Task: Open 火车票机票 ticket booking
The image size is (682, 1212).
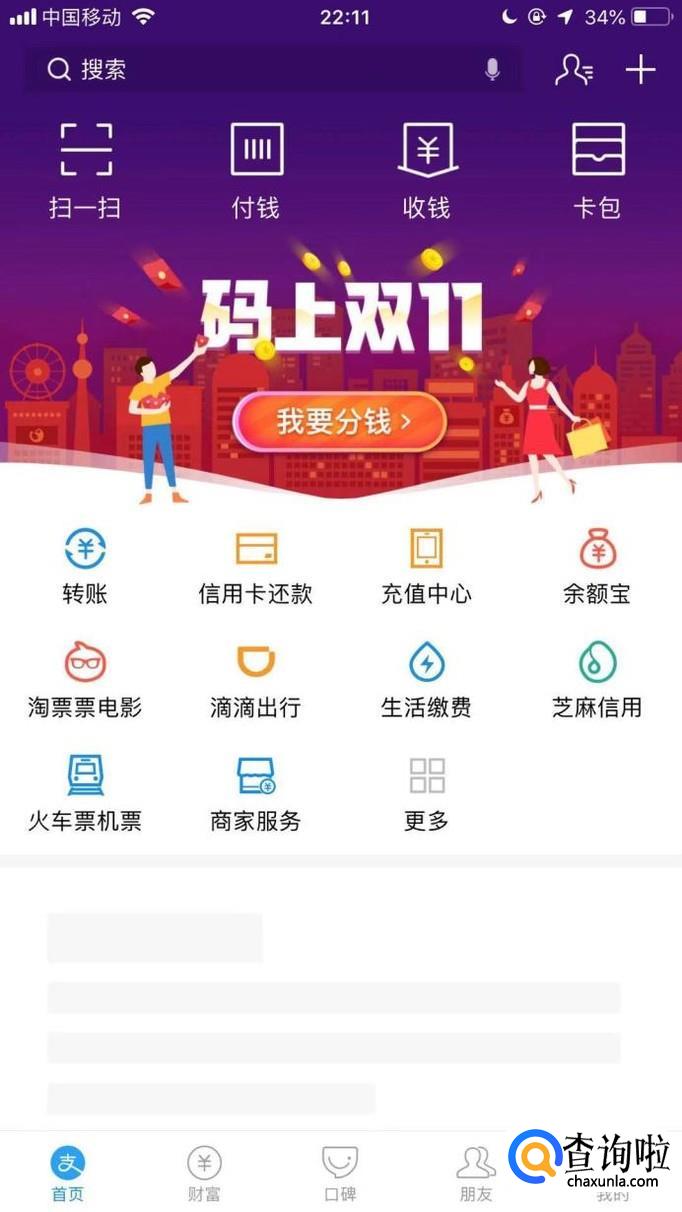Action: [85, 794]
